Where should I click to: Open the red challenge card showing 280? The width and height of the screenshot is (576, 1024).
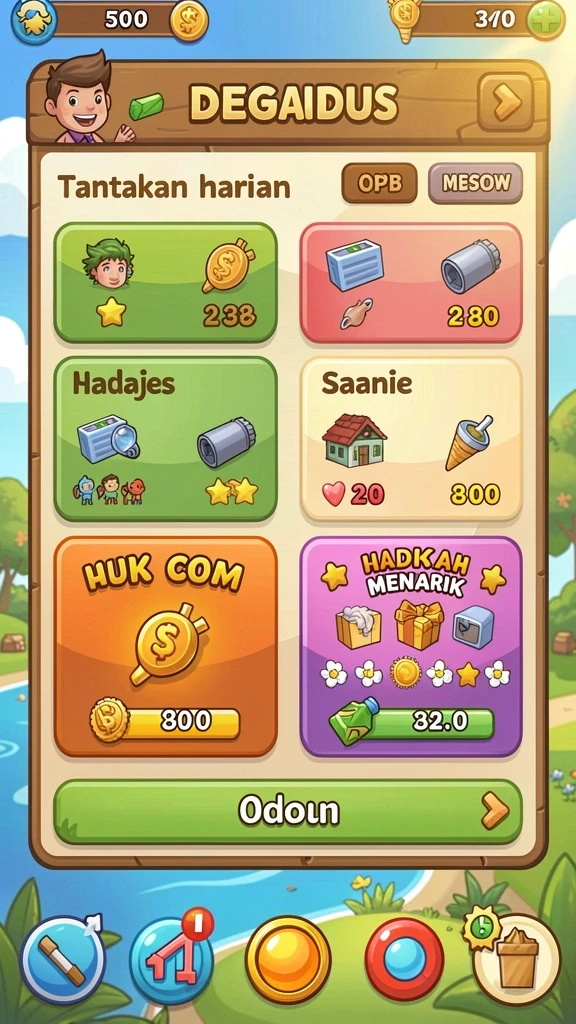point(411,282)
